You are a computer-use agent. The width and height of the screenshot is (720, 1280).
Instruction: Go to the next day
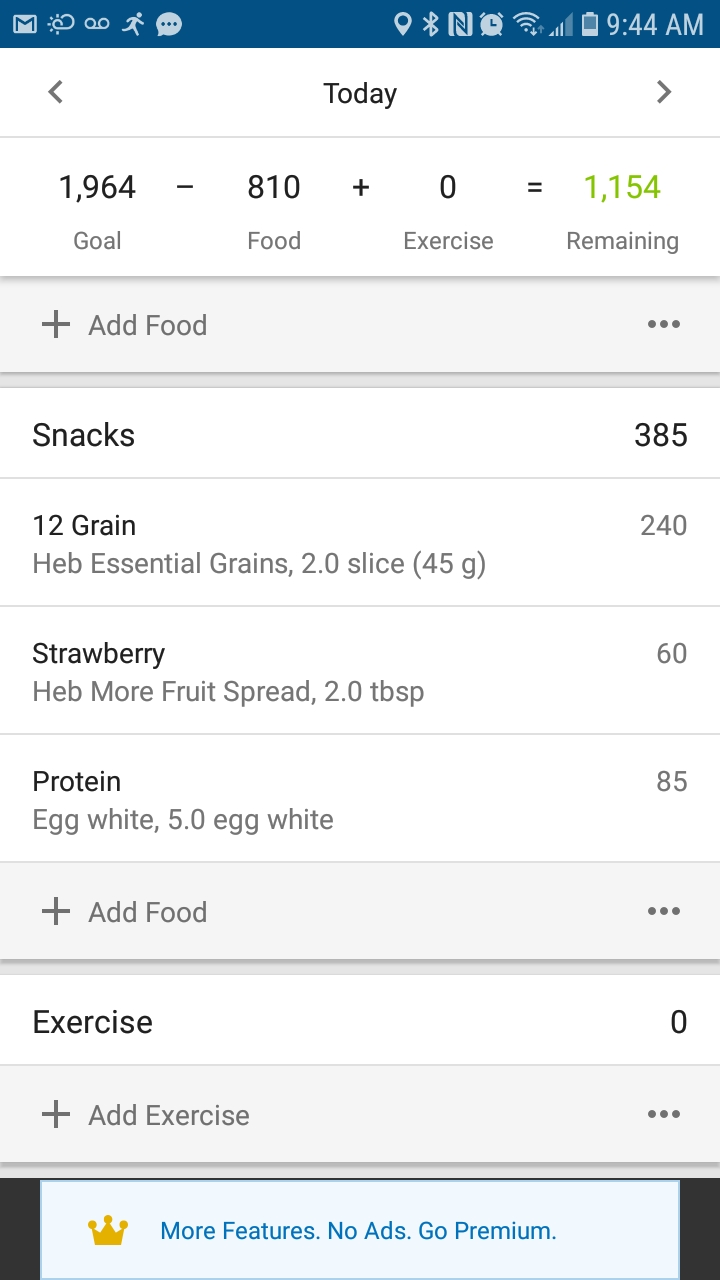[664, 93]
